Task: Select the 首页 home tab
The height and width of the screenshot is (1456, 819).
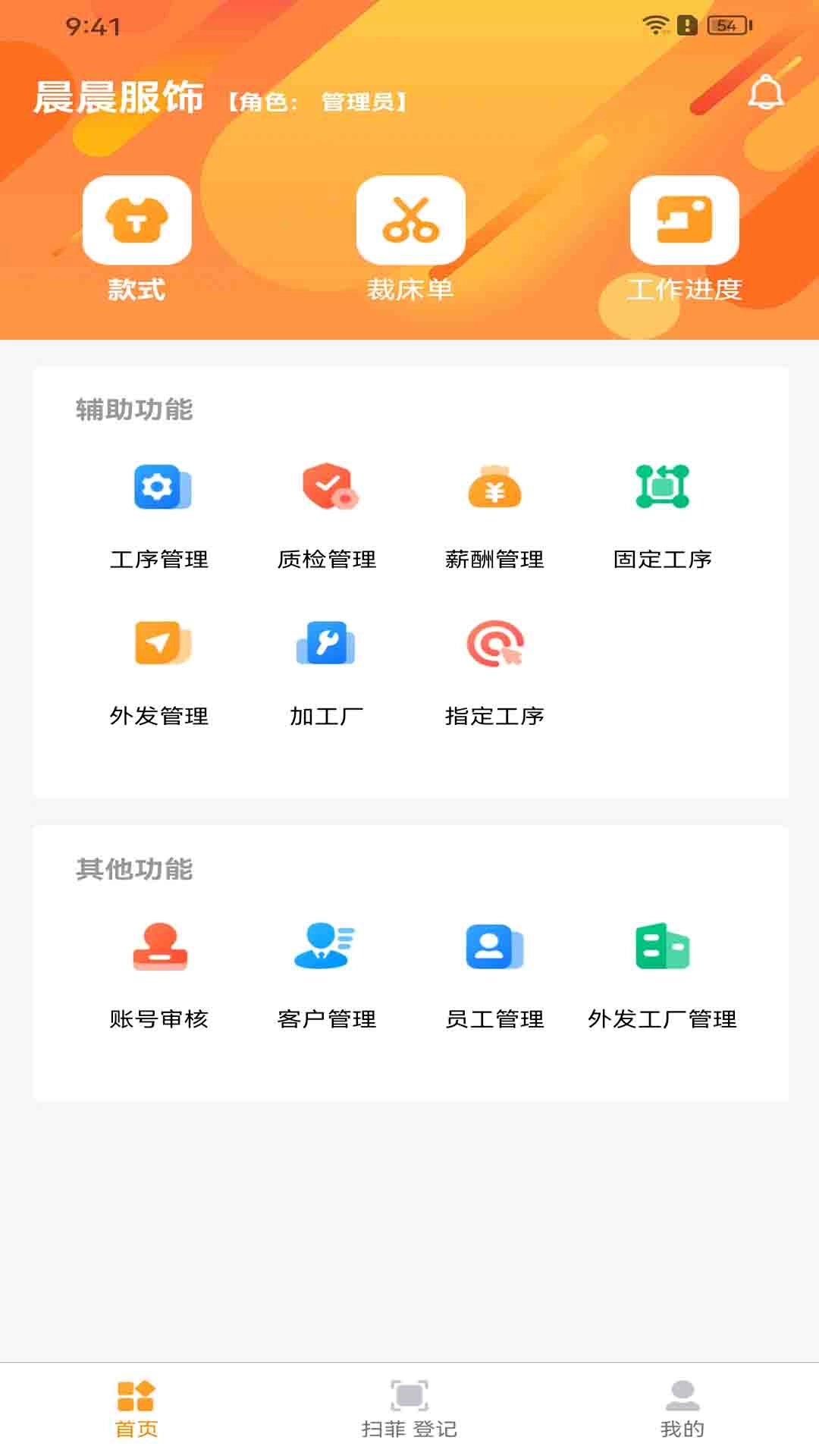Action: [x=136, y=1407]
